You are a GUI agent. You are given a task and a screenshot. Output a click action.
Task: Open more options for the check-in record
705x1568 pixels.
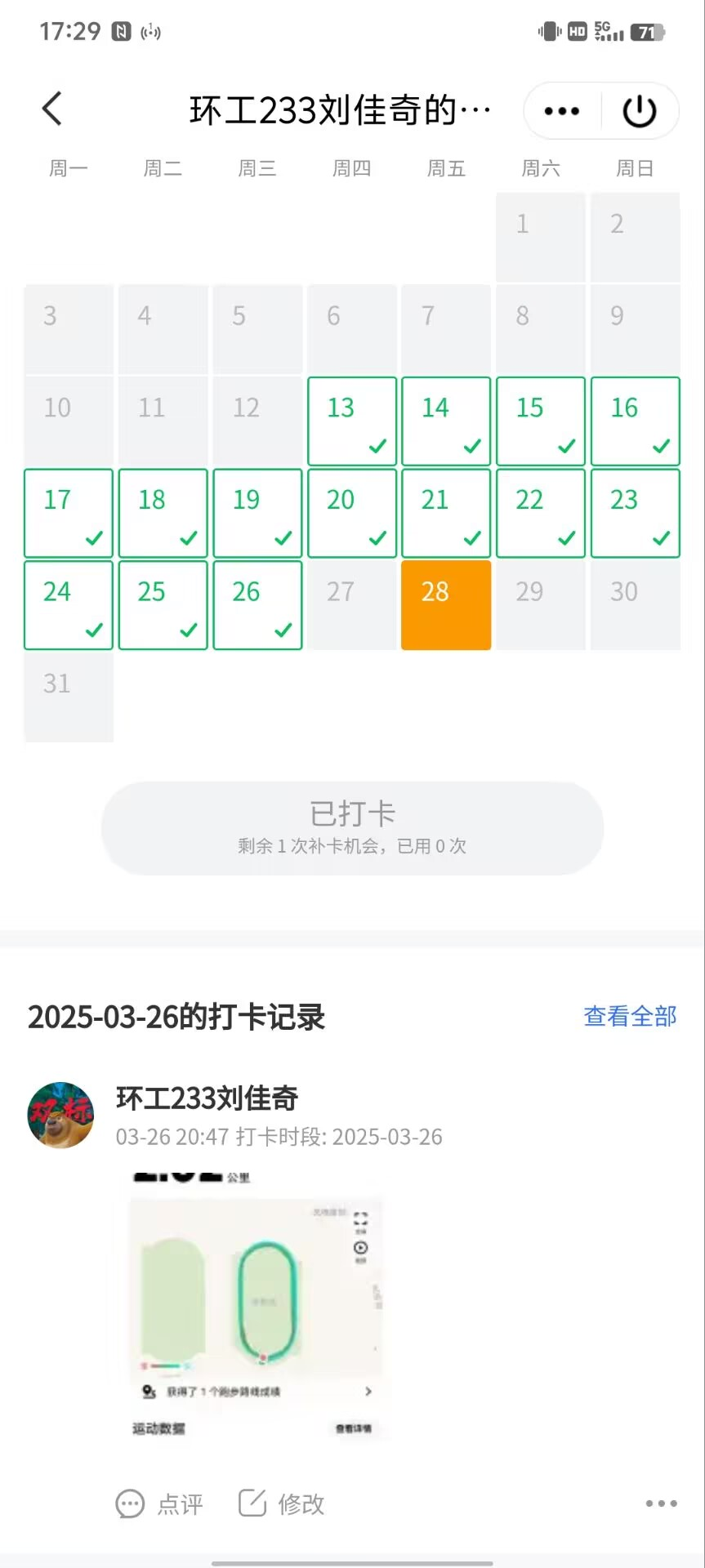point(661,1503)
